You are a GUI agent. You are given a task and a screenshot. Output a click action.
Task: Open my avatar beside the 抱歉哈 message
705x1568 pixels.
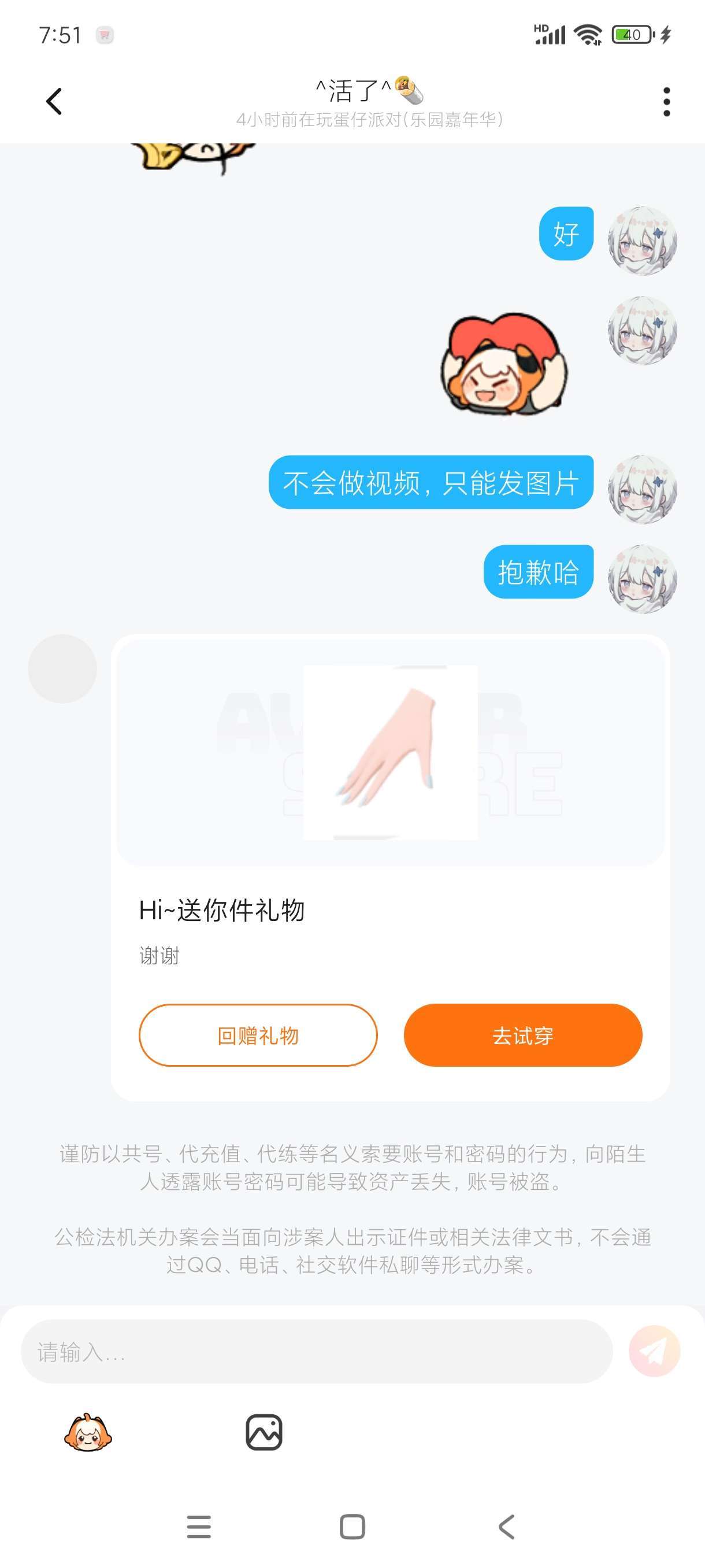(x=643, y=579)
